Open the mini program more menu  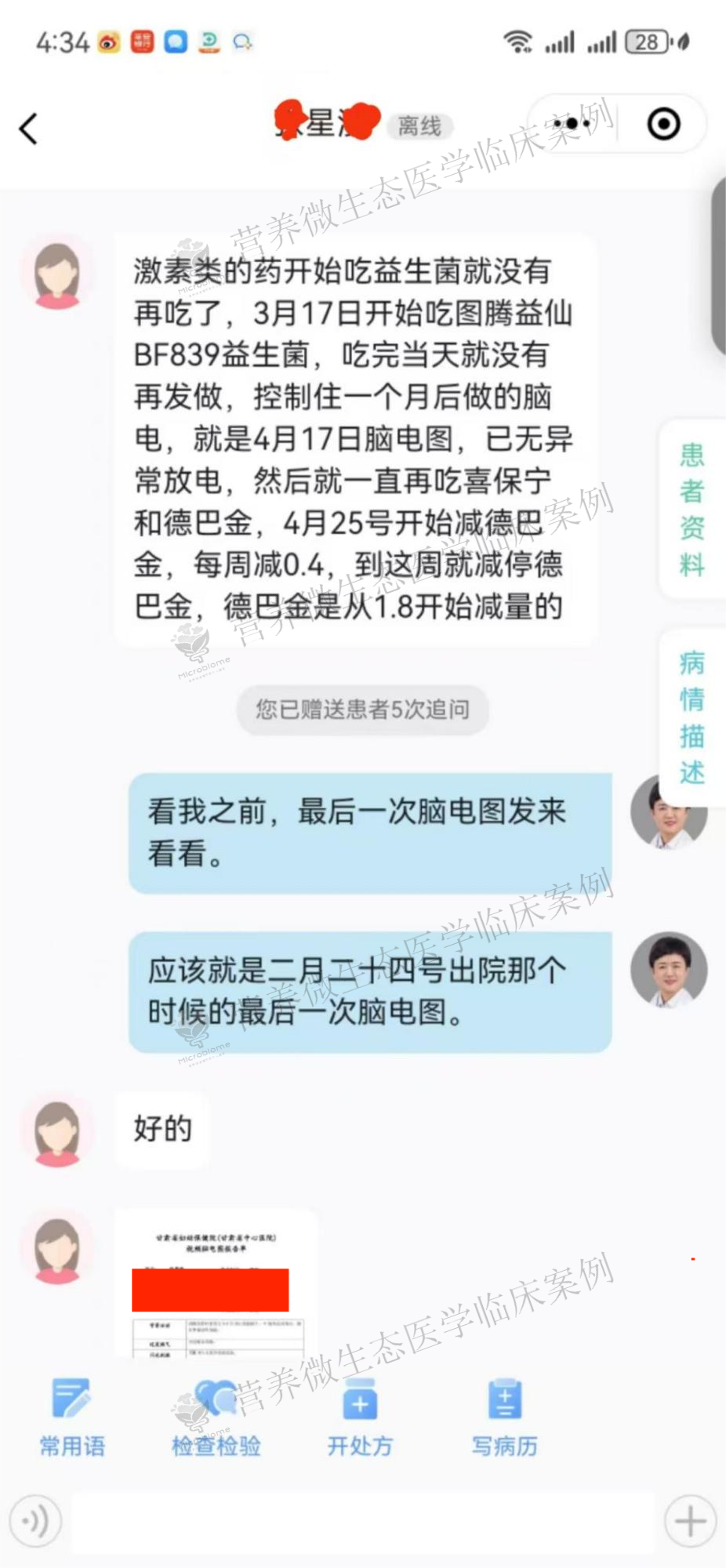point(572,124)
